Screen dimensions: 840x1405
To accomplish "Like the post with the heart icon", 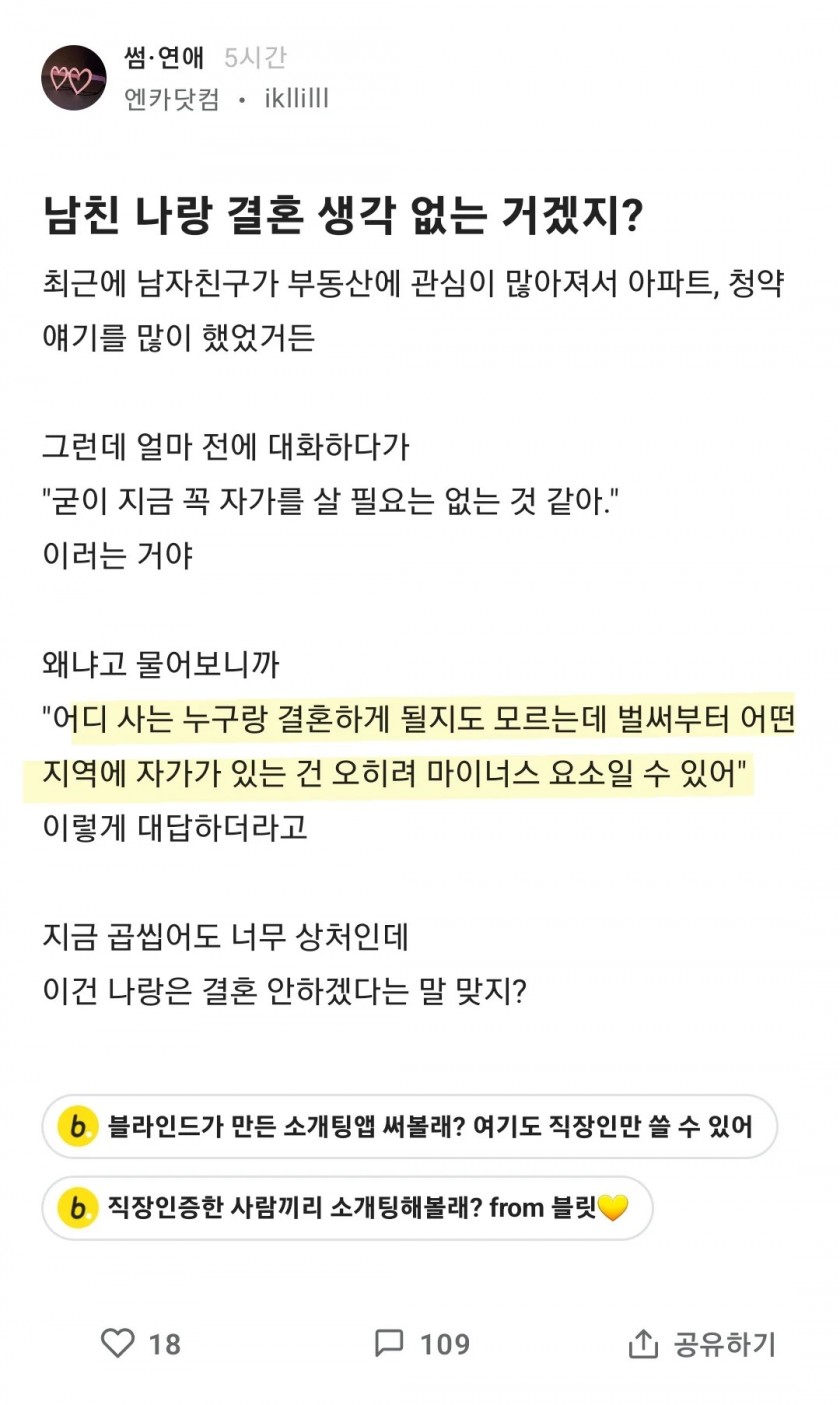I will coord(118,1343).
